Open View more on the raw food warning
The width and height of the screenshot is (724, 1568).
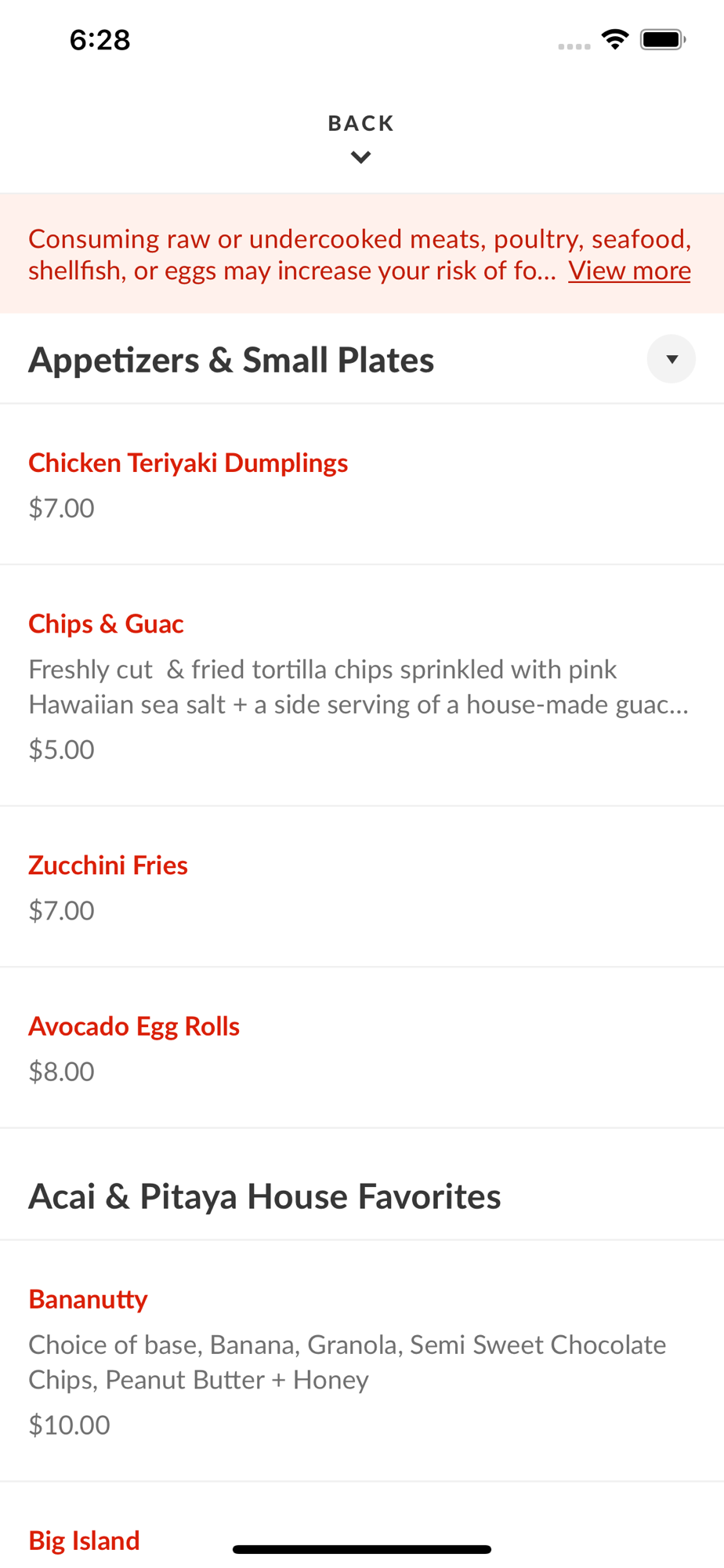tap(629, 270)
